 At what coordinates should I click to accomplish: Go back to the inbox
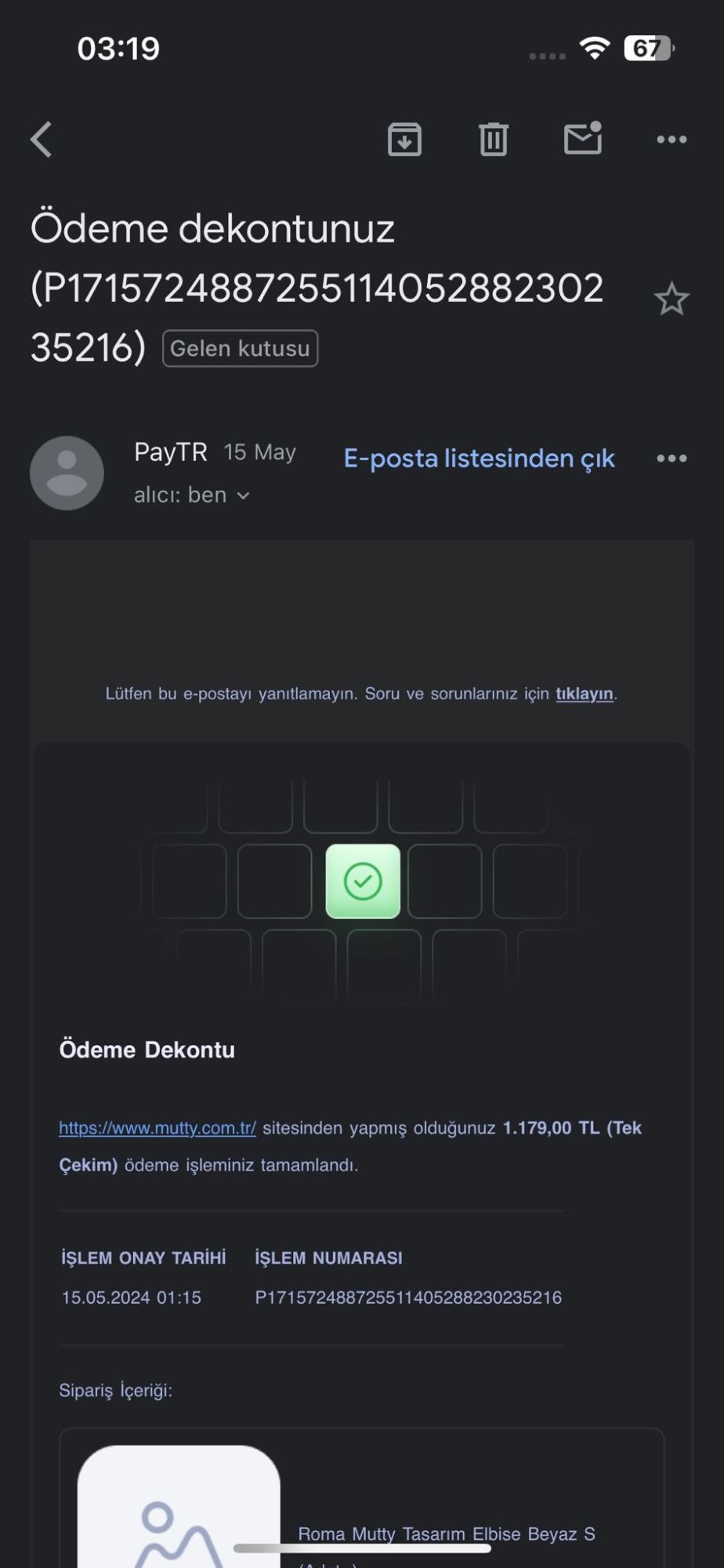(42, 140)
